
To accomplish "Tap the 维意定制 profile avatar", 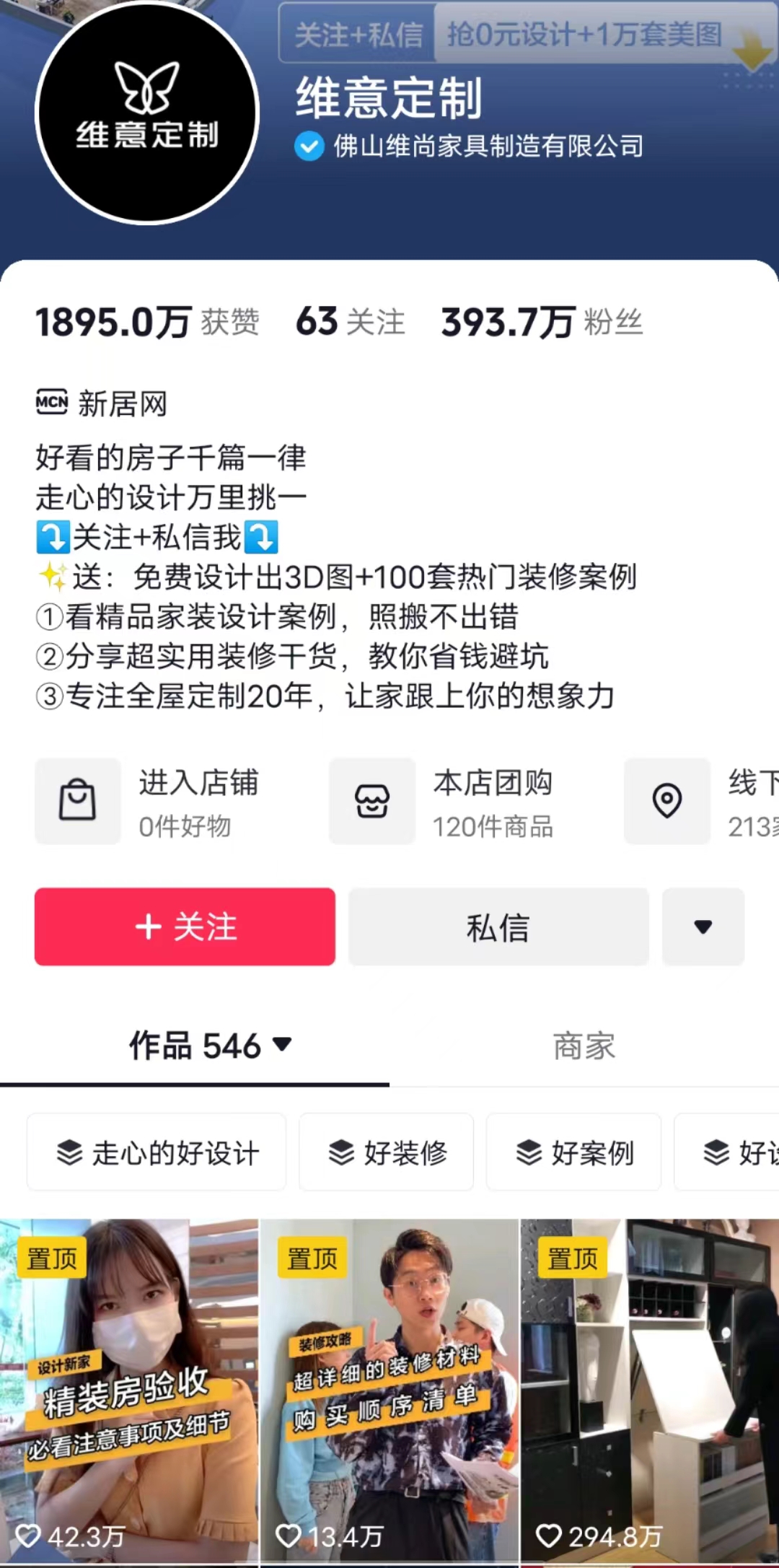I will tap(147, 113).
